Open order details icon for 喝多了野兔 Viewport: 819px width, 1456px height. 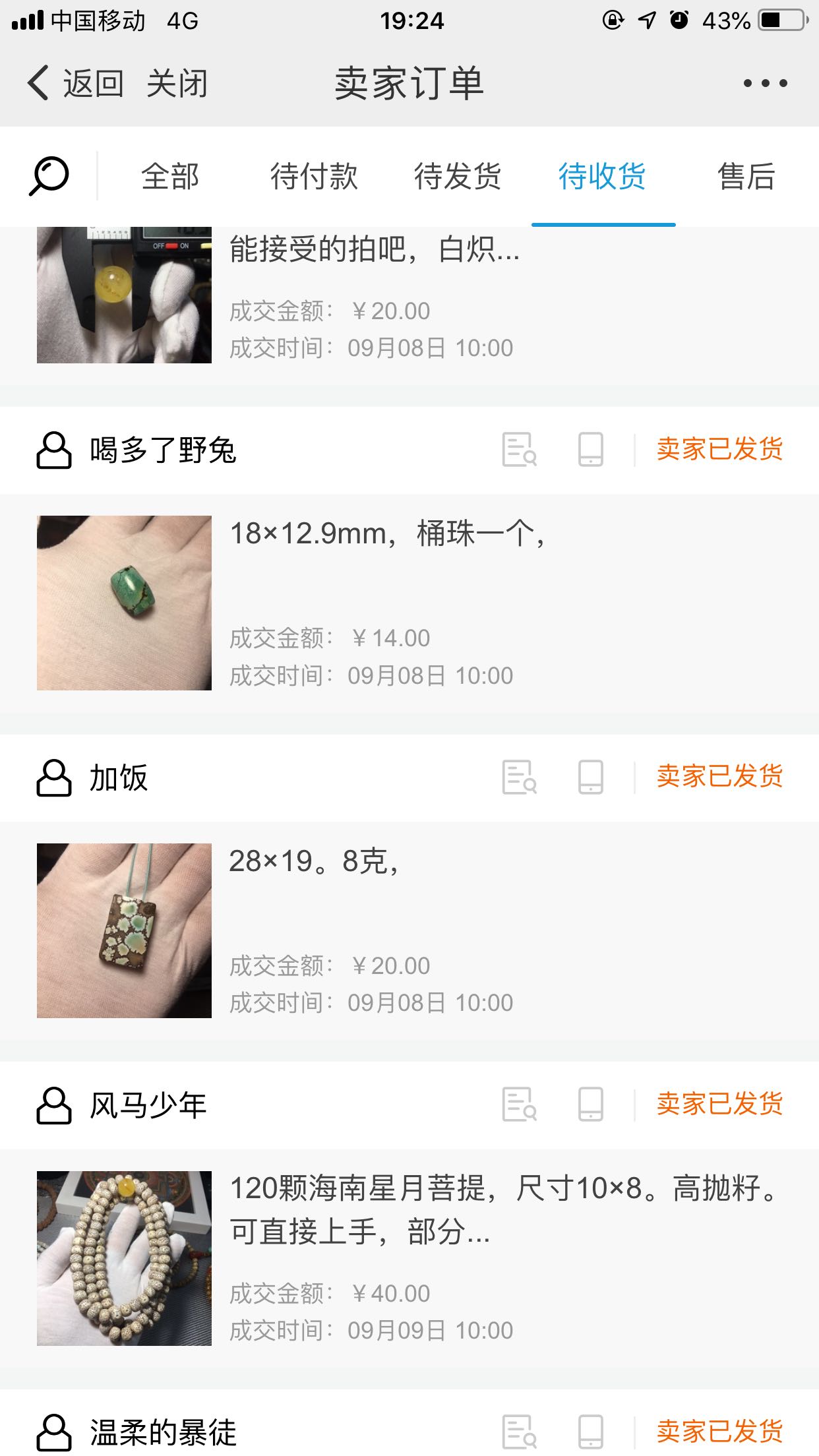(520, 450)
